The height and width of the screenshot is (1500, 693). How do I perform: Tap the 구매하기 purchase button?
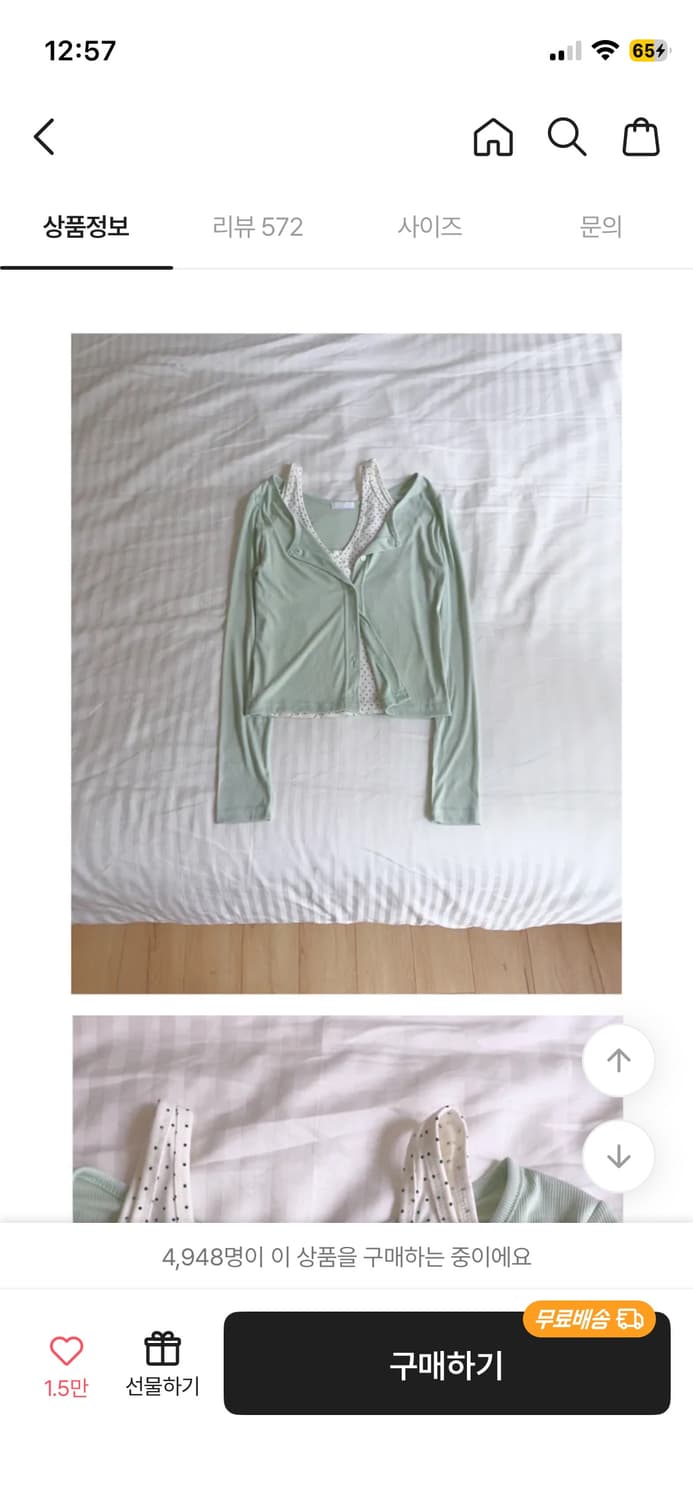click(446, 1364)
